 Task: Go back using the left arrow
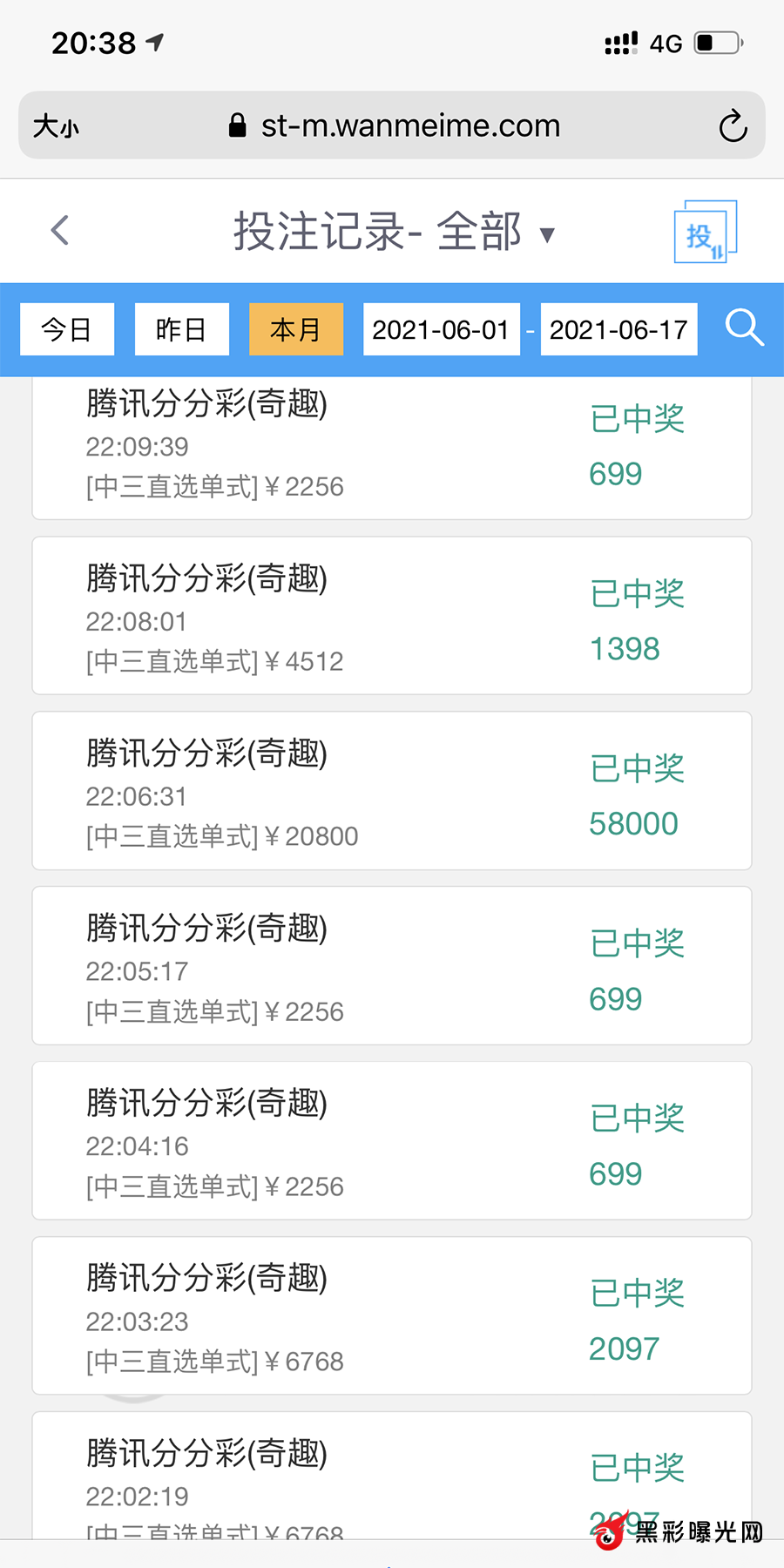coord(60,231)
